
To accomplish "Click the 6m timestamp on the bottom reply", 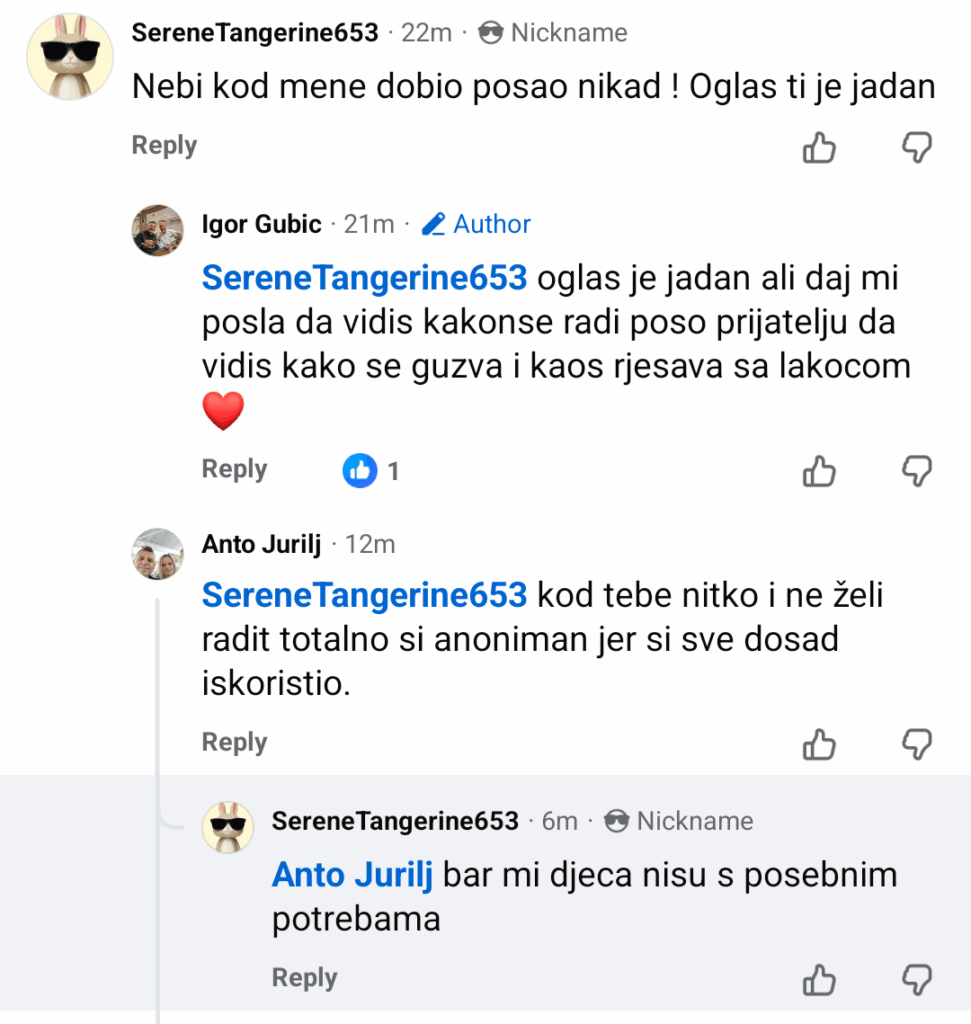I will (x=560, y=821).
